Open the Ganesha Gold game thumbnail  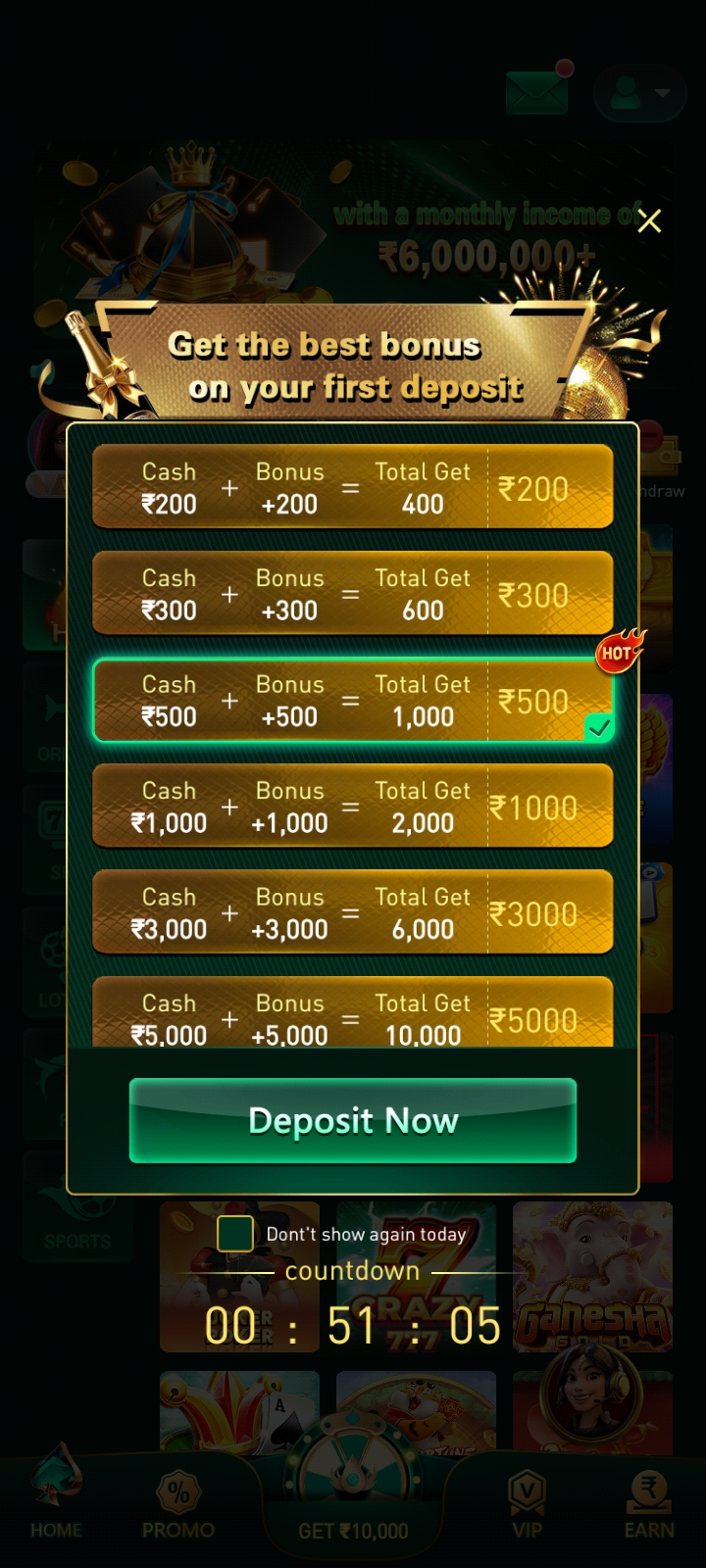(591, 1277)
